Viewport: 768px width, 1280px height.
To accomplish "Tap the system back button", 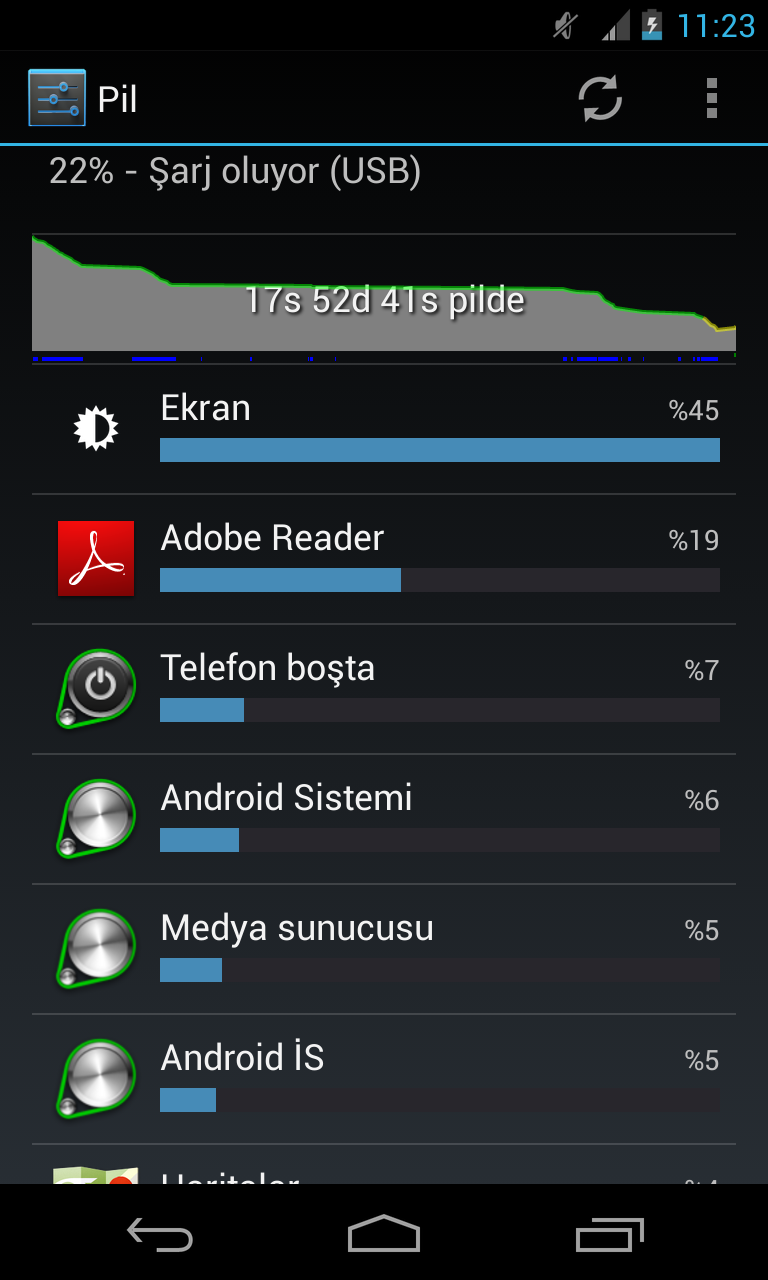I will click(160, 1234).
